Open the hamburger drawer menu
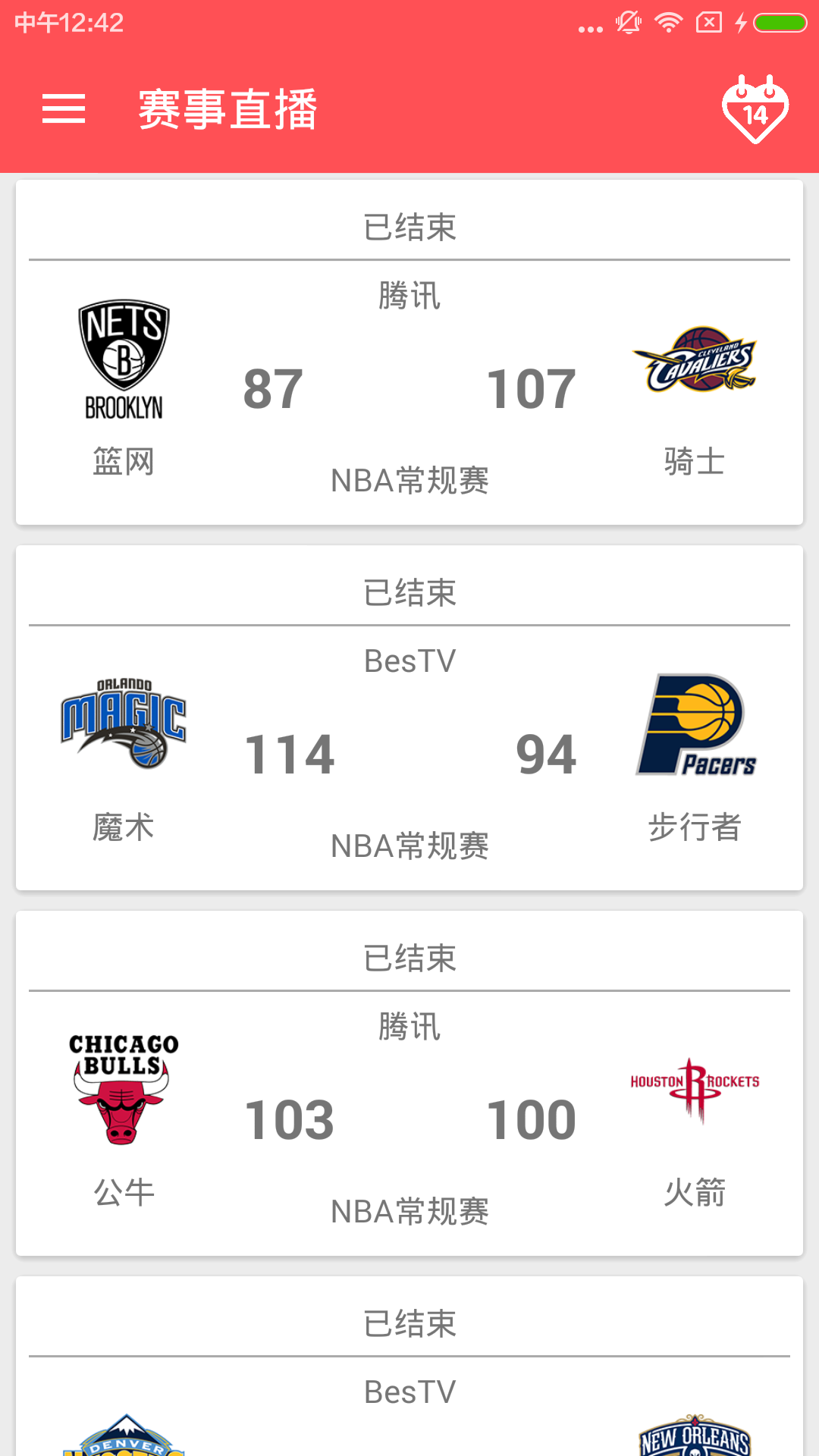Screen dimensions: 819x1456 pyautogui.click(x=64, y=109)
